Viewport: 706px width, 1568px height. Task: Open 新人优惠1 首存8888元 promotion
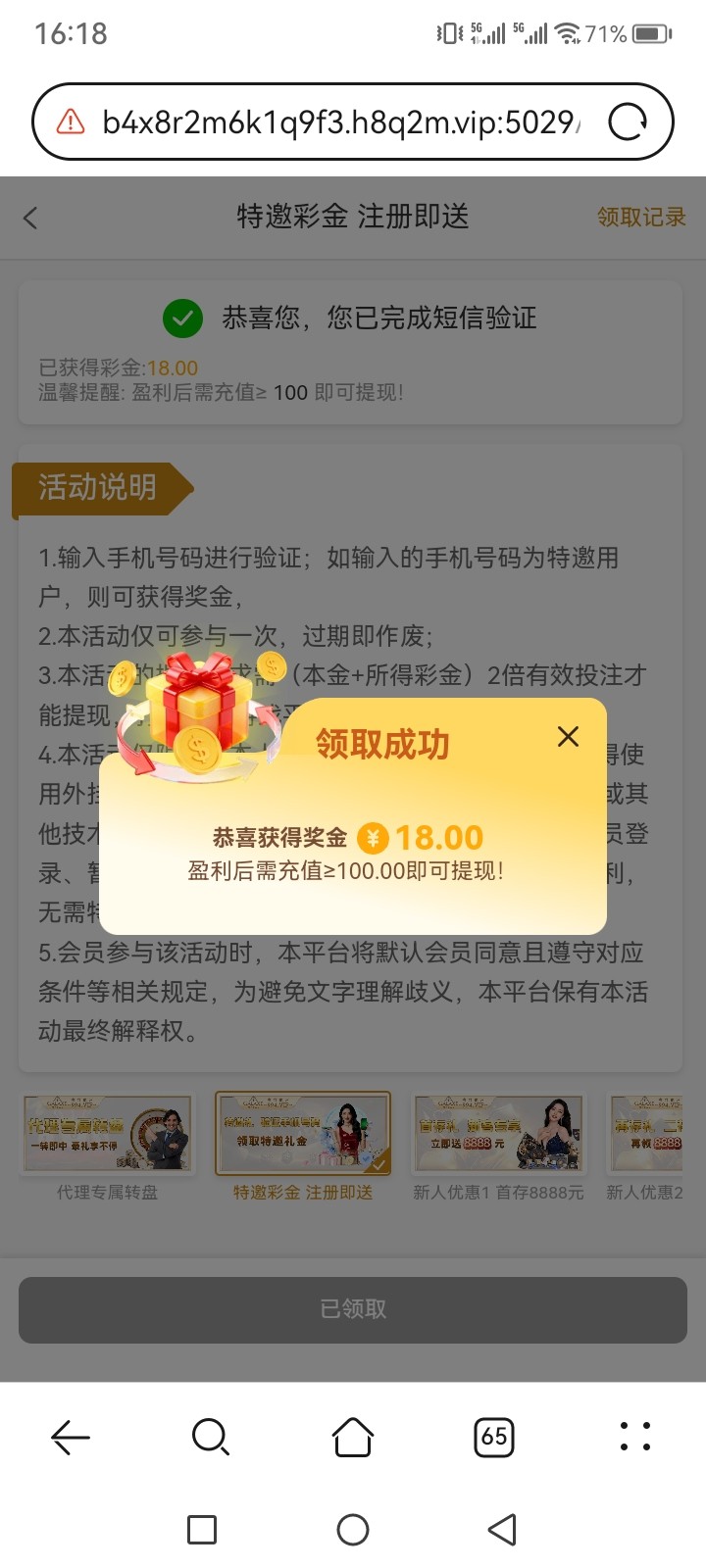498,1135
